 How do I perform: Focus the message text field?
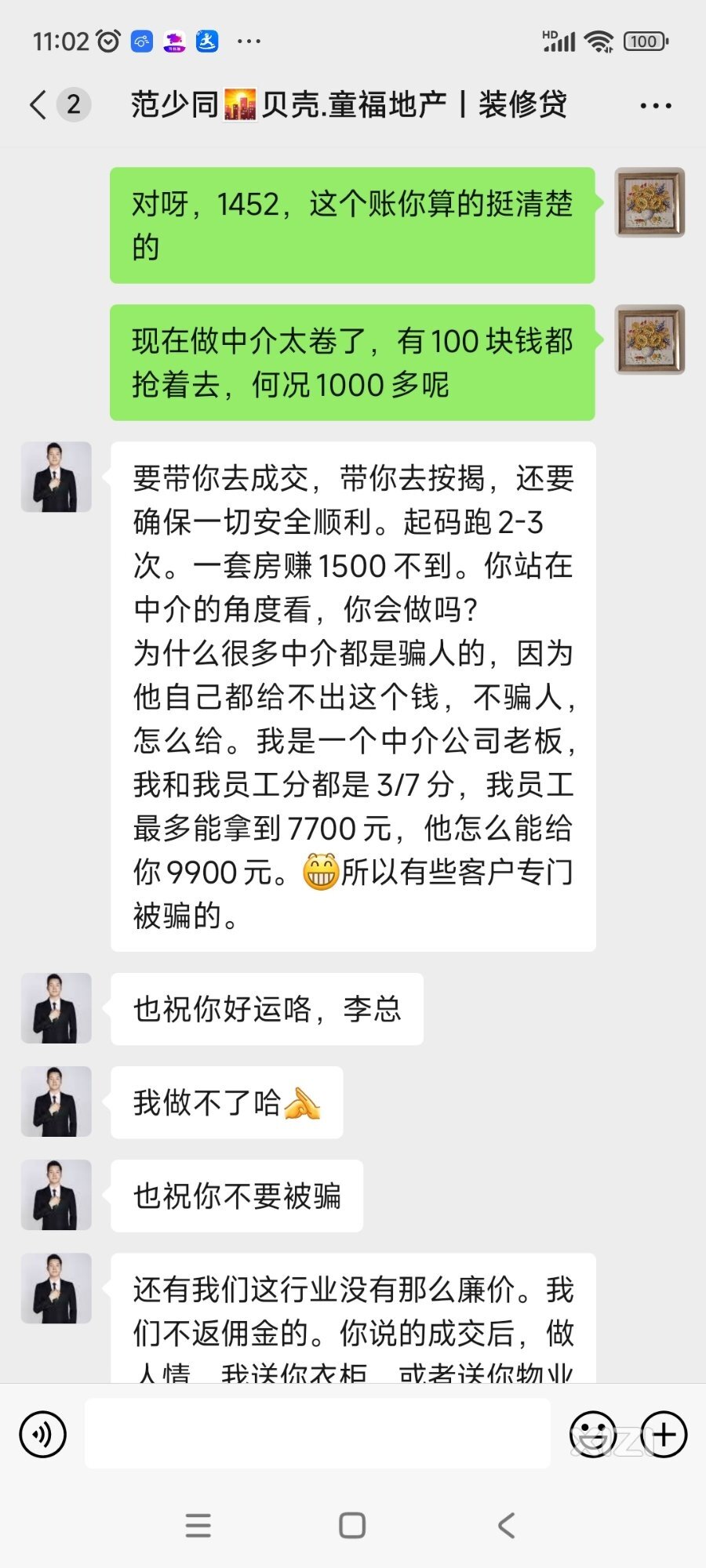point(317,1433)
